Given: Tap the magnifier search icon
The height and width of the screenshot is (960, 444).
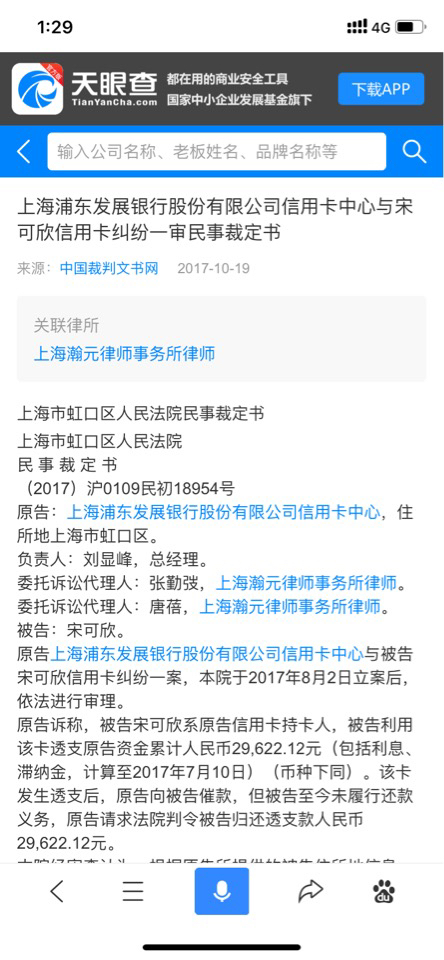Looking at the screenshot, I should coord(414,151).
